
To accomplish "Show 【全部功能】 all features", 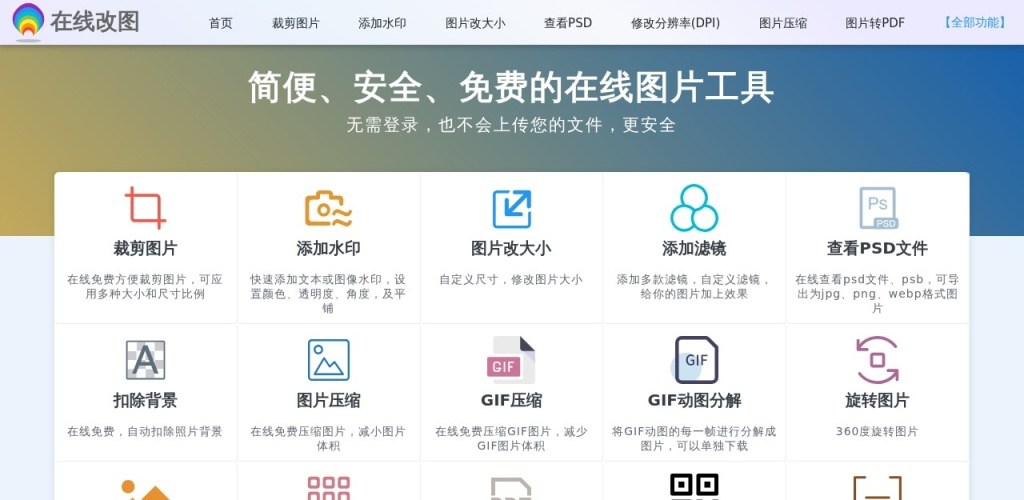I will (975, 23).
